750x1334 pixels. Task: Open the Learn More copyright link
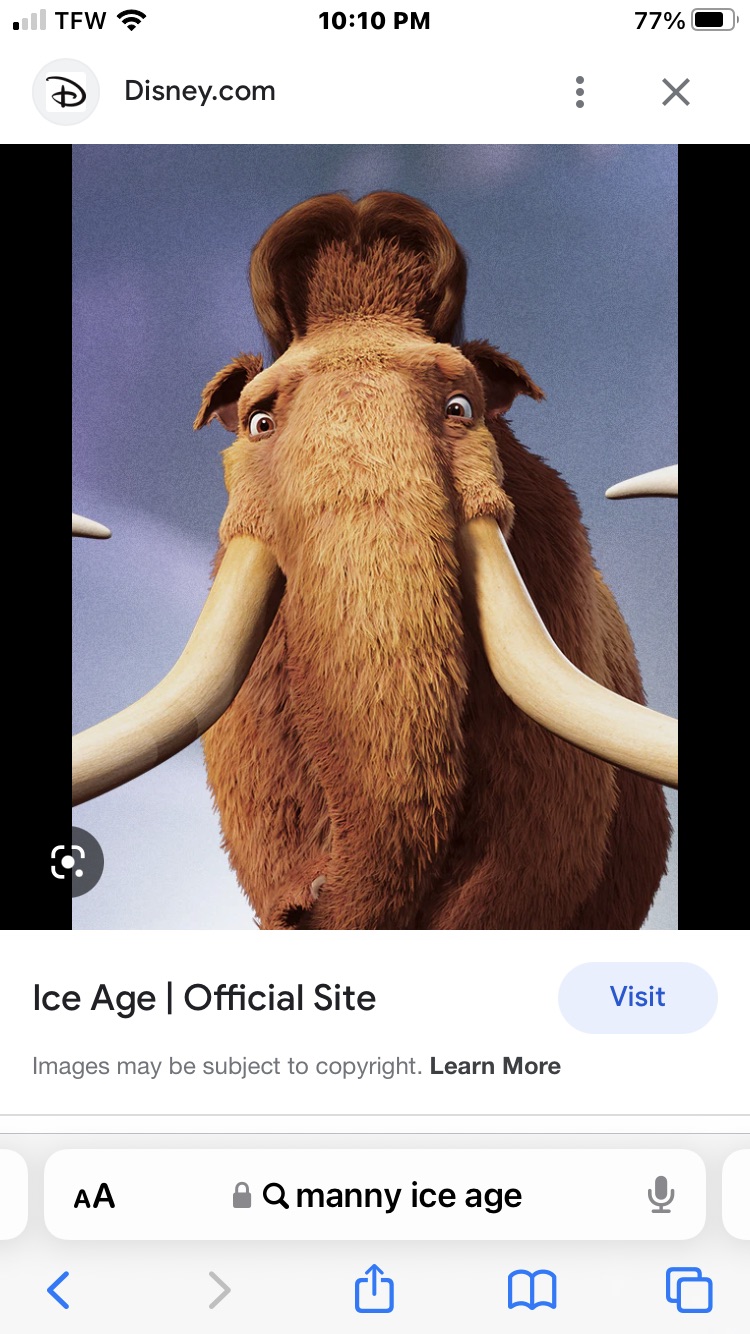[x=495, y=1066]
